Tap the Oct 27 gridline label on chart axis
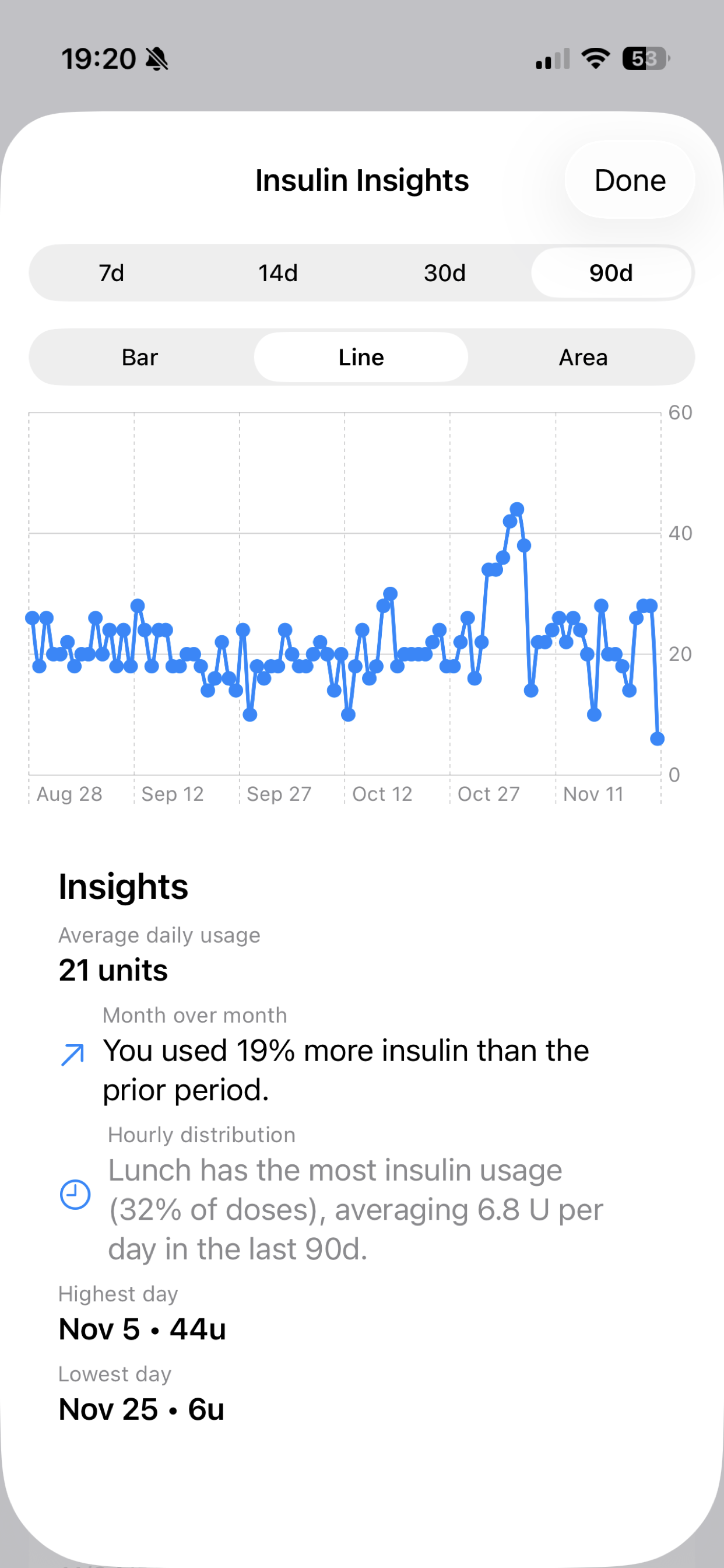 click(488, 793)
